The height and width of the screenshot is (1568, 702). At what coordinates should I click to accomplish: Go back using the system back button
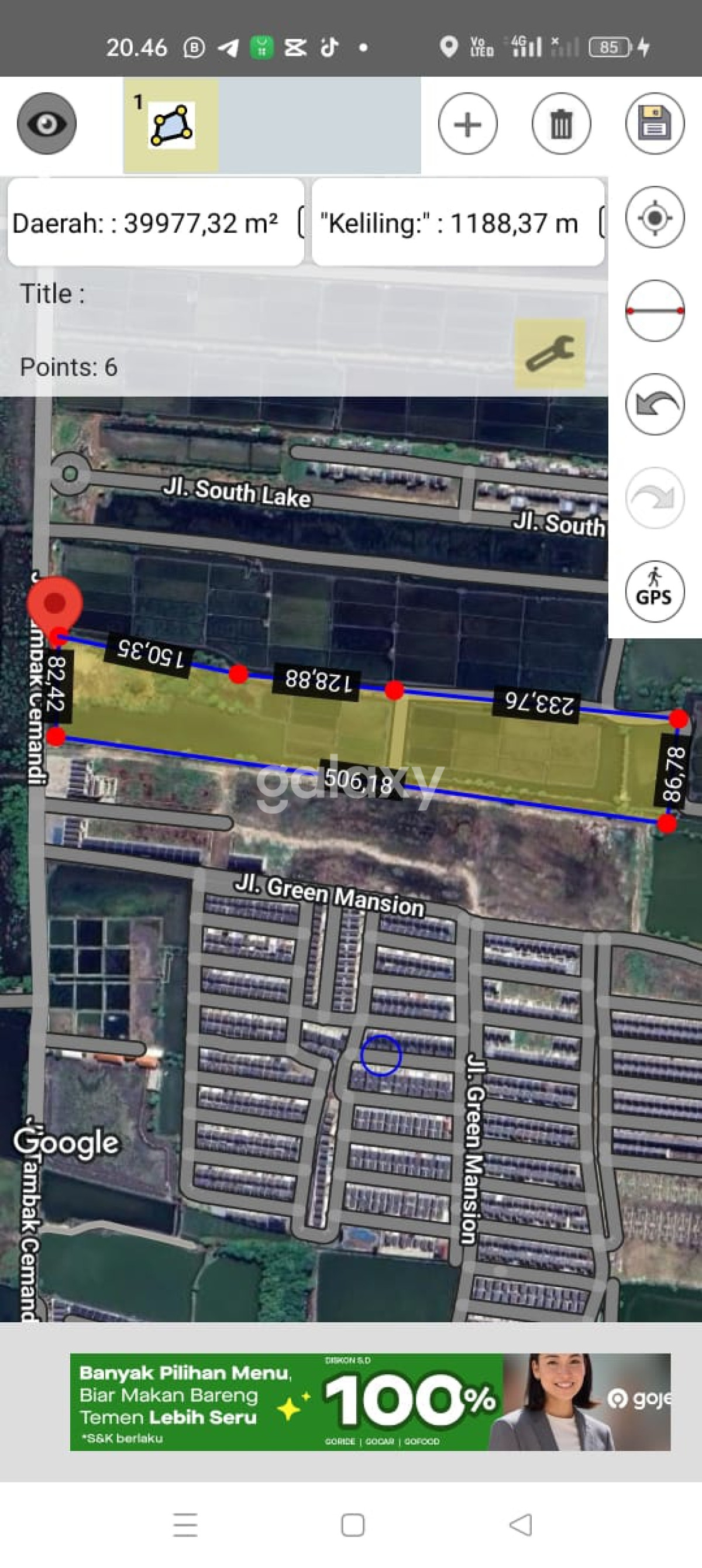click(x=521, y=1525)
